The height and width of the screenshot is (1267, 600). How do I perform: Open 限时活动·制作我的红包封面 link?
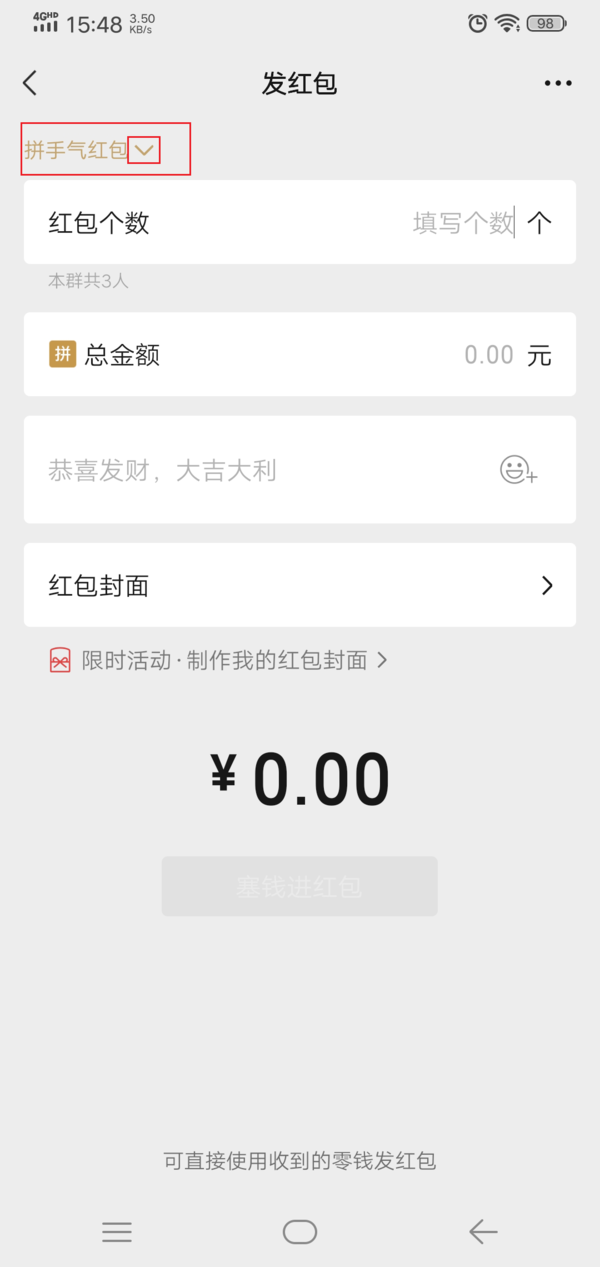tap(220, 660)
